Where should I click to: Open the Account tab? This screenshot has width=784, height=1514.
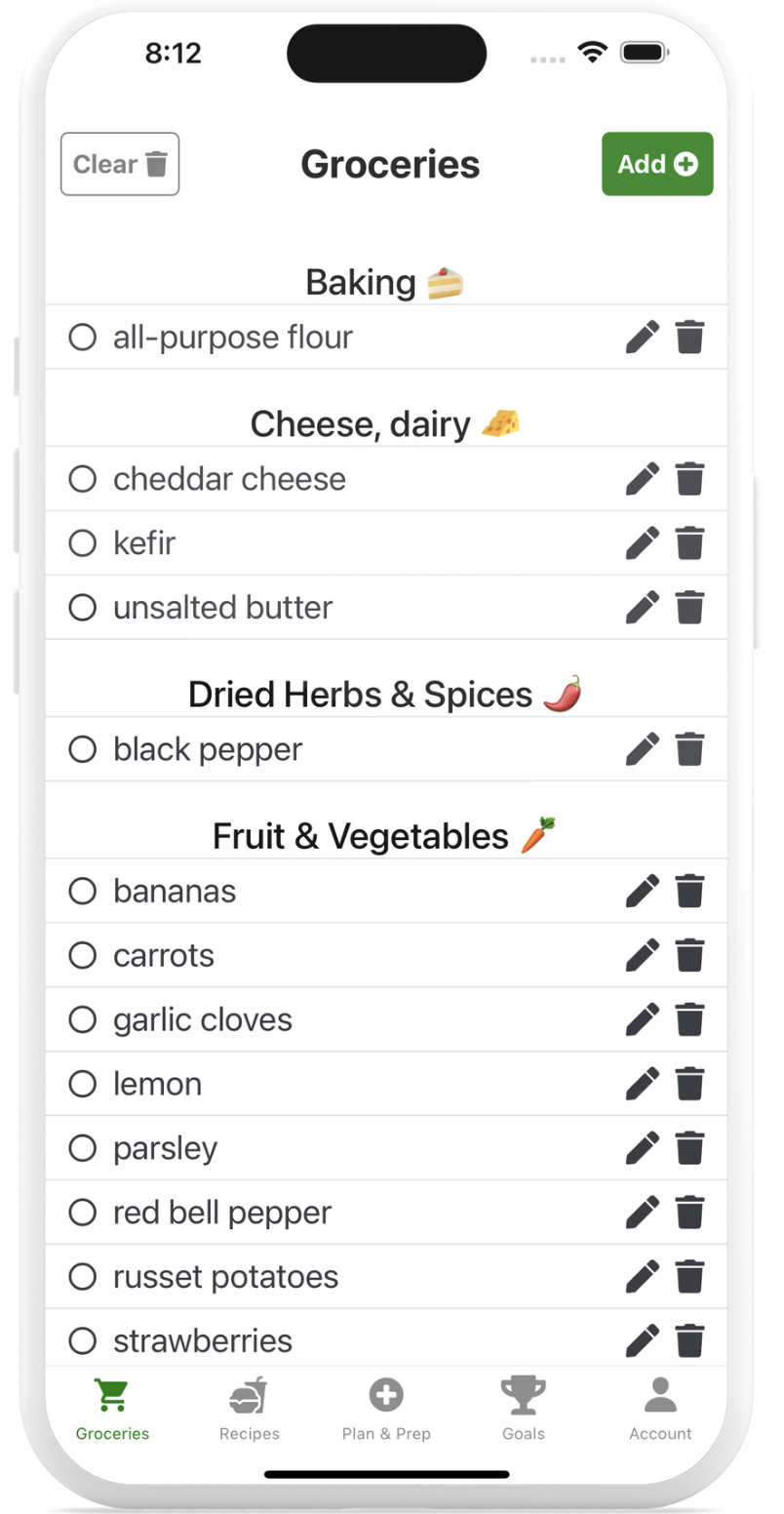660,1410
